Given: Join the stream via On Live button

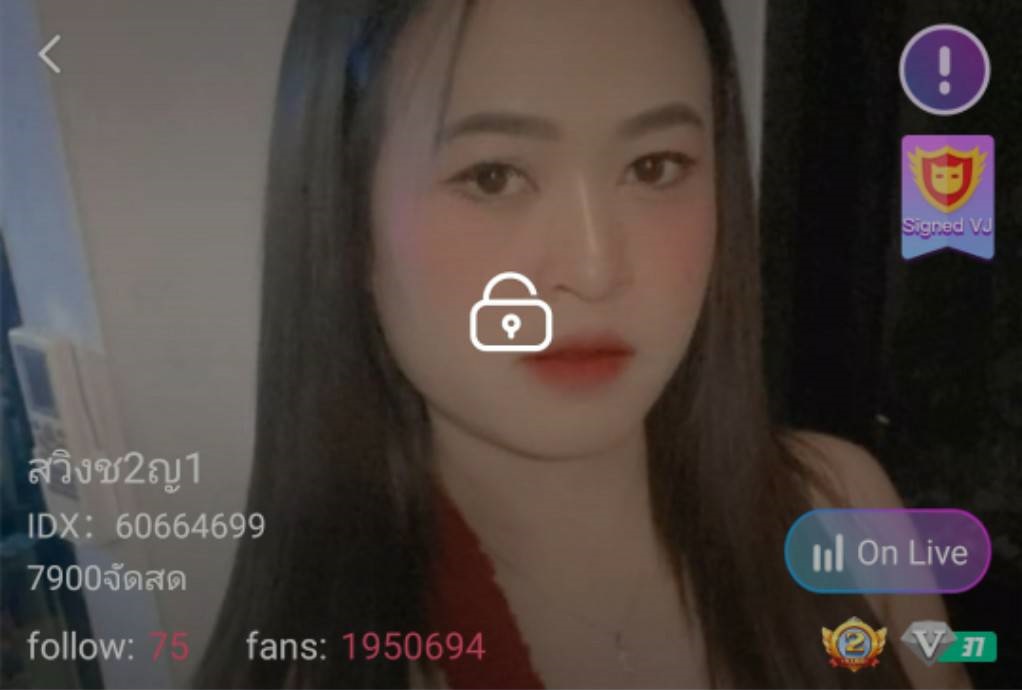Looking at the screenshot, I should 887,552.
